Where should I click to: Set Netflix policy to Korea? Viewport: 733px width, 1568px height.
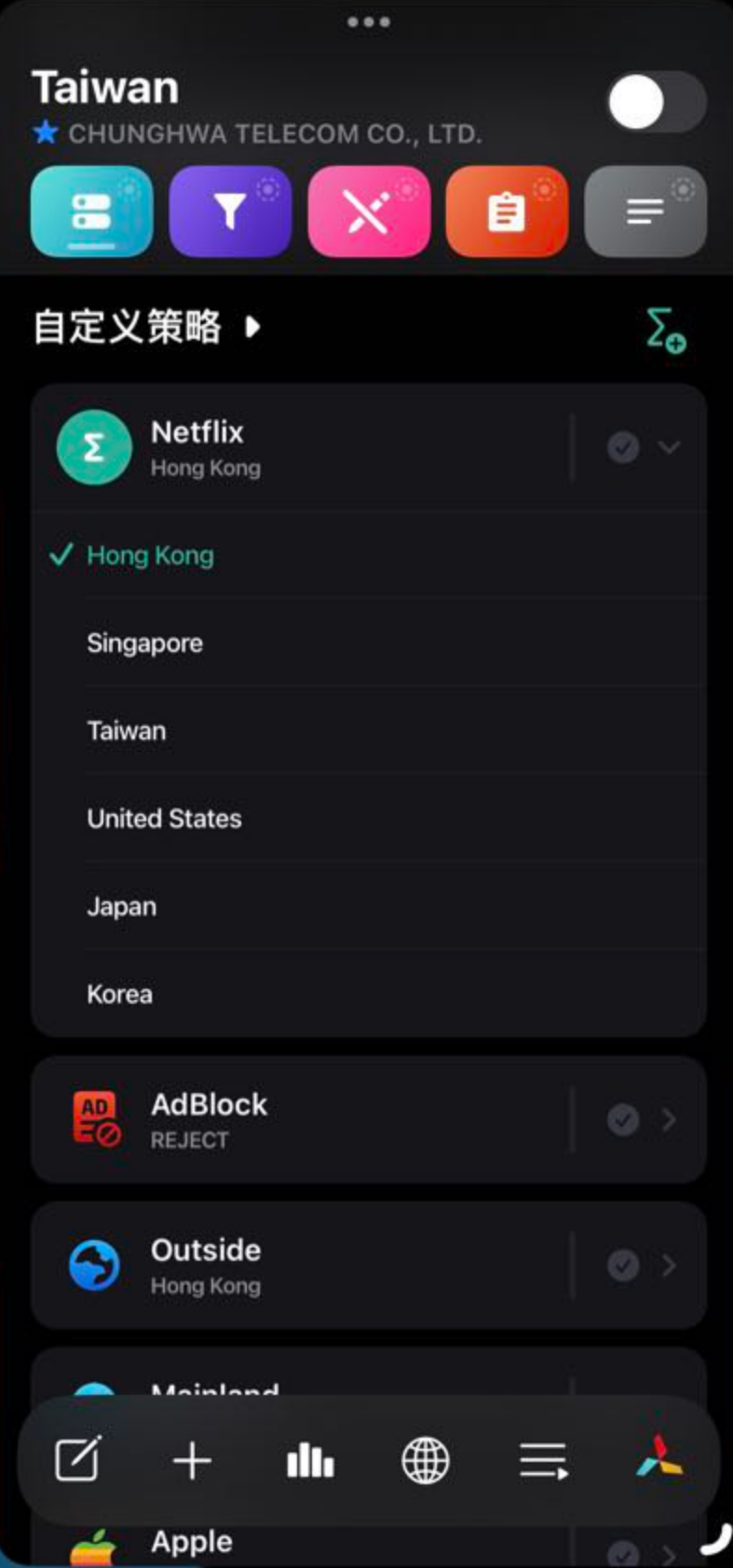(x=120, y=994)
